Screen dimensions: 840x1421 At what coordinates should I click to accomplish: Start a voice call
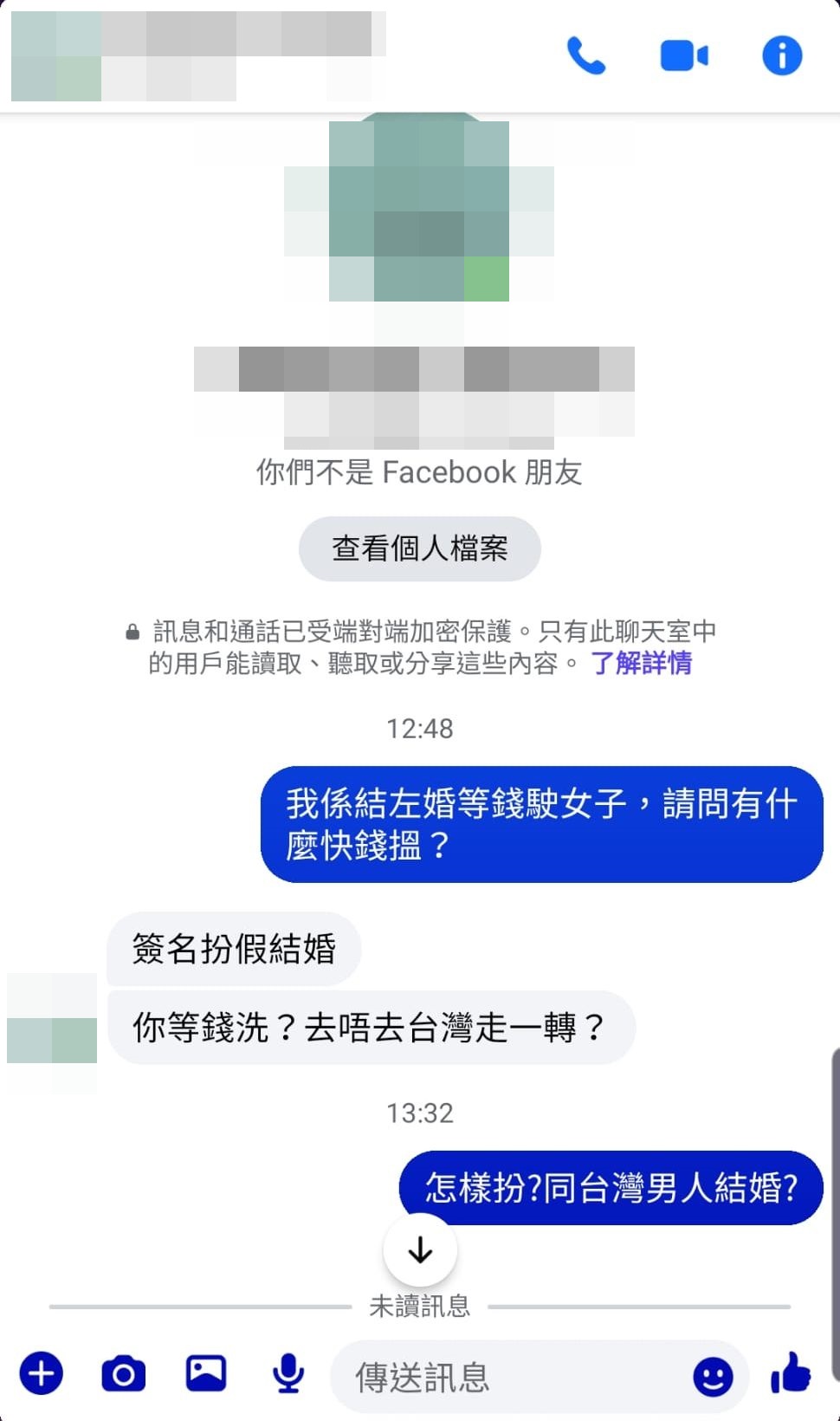pyautogui.click(x=585, y=56)
